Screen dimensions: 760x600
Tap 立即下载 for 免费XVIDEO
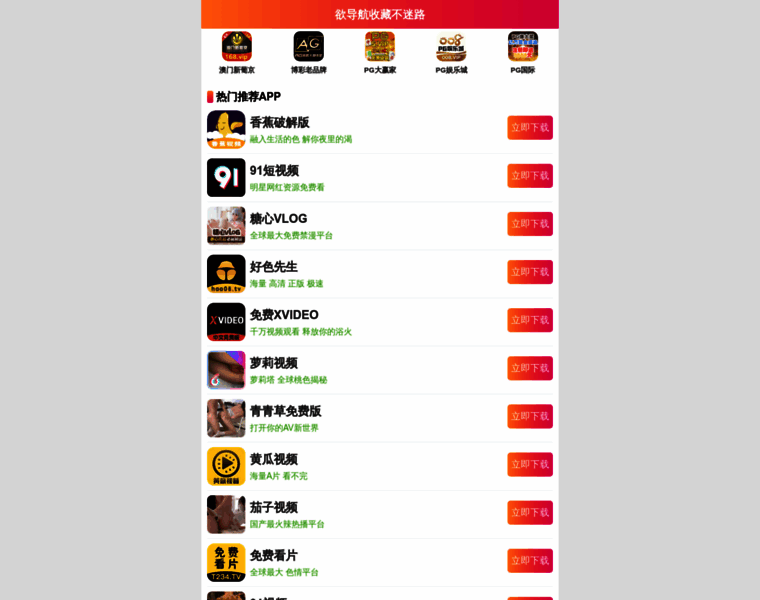530,320
